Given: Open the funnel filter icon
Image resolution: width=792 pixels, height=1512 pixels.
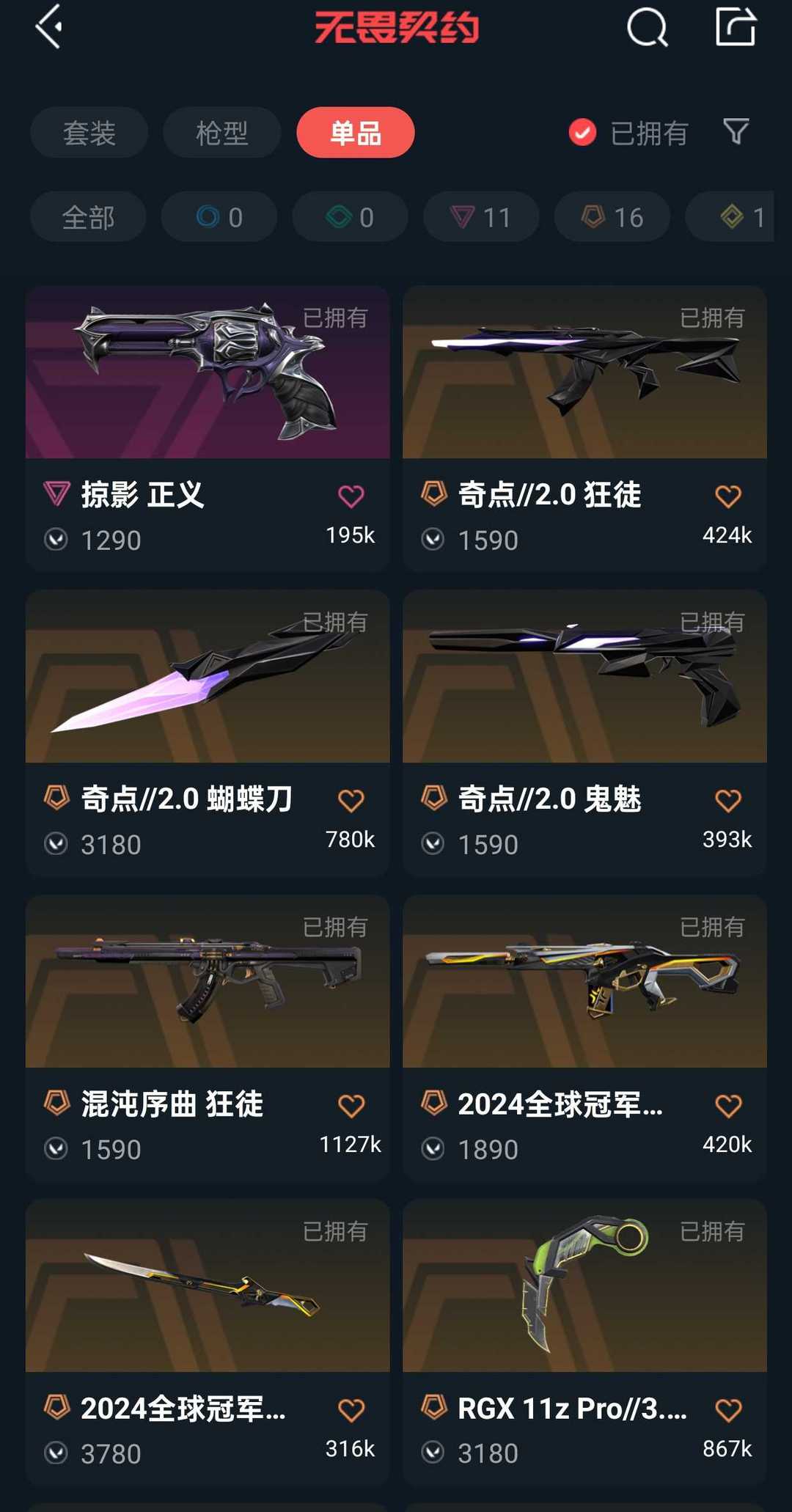Looking at the screenshot, I should 736,132.
